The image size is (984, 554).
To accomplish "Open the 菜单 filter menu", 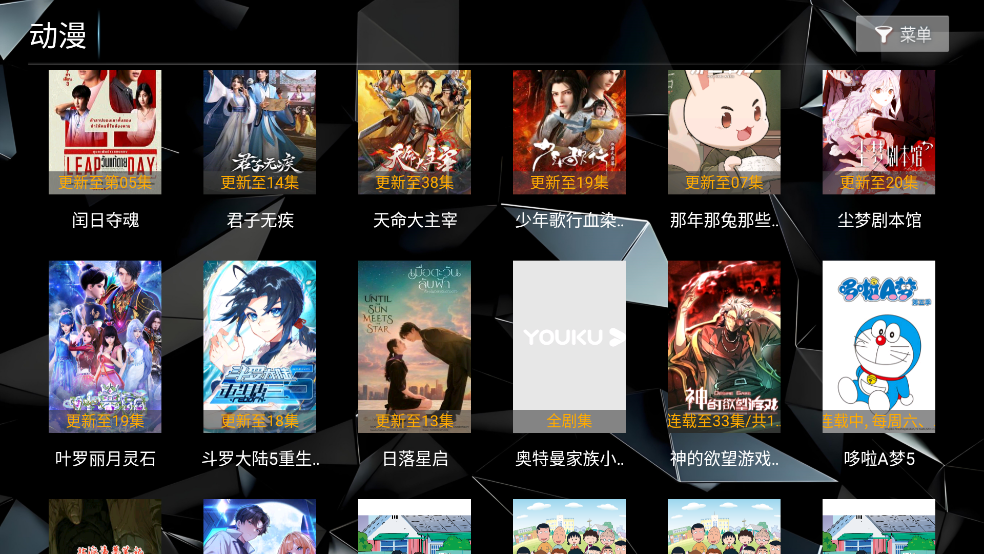I will 902,35.
